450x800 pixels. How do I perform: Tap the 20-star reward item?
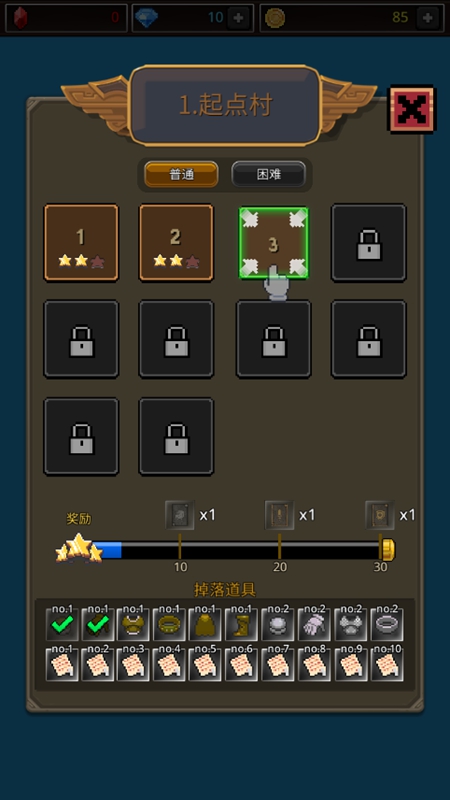[280, 515]
